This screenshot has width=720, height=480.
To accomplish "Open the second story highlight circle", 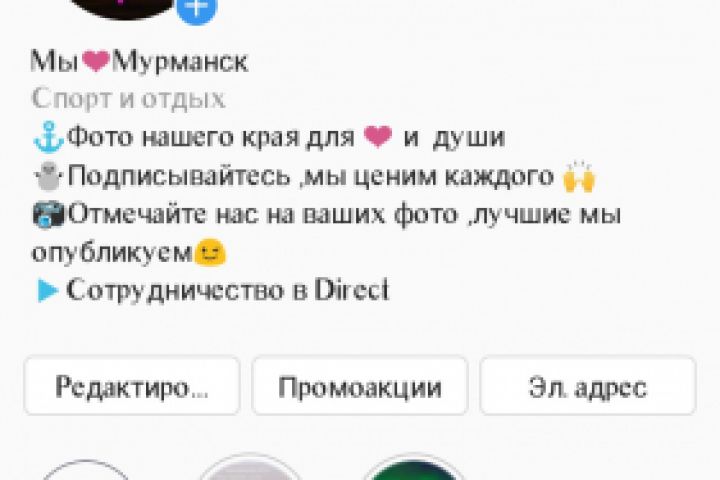I will pyautogui.click(x=248, y=470).
